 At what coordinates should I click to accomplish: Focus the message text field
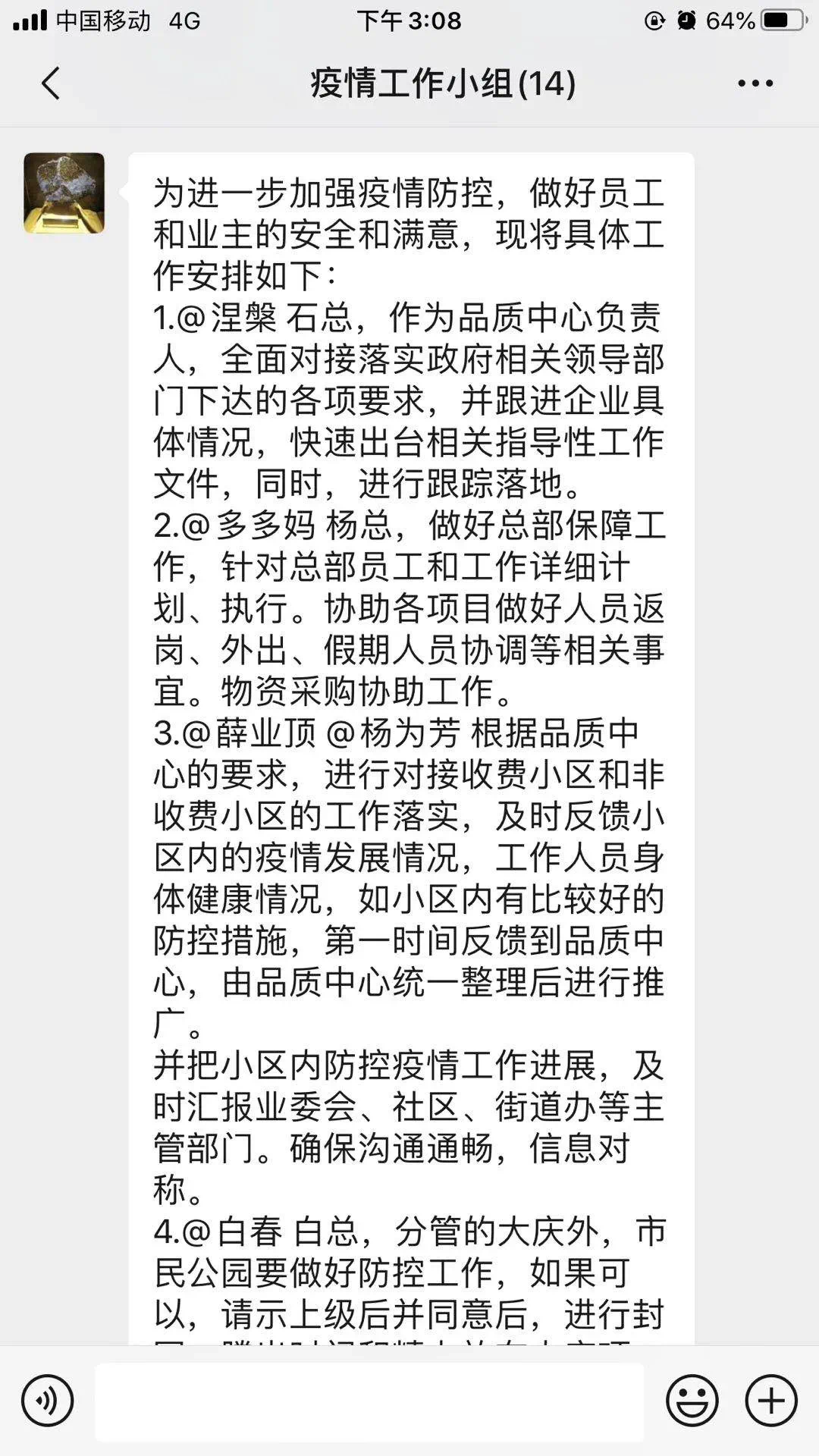[369, 1401]
